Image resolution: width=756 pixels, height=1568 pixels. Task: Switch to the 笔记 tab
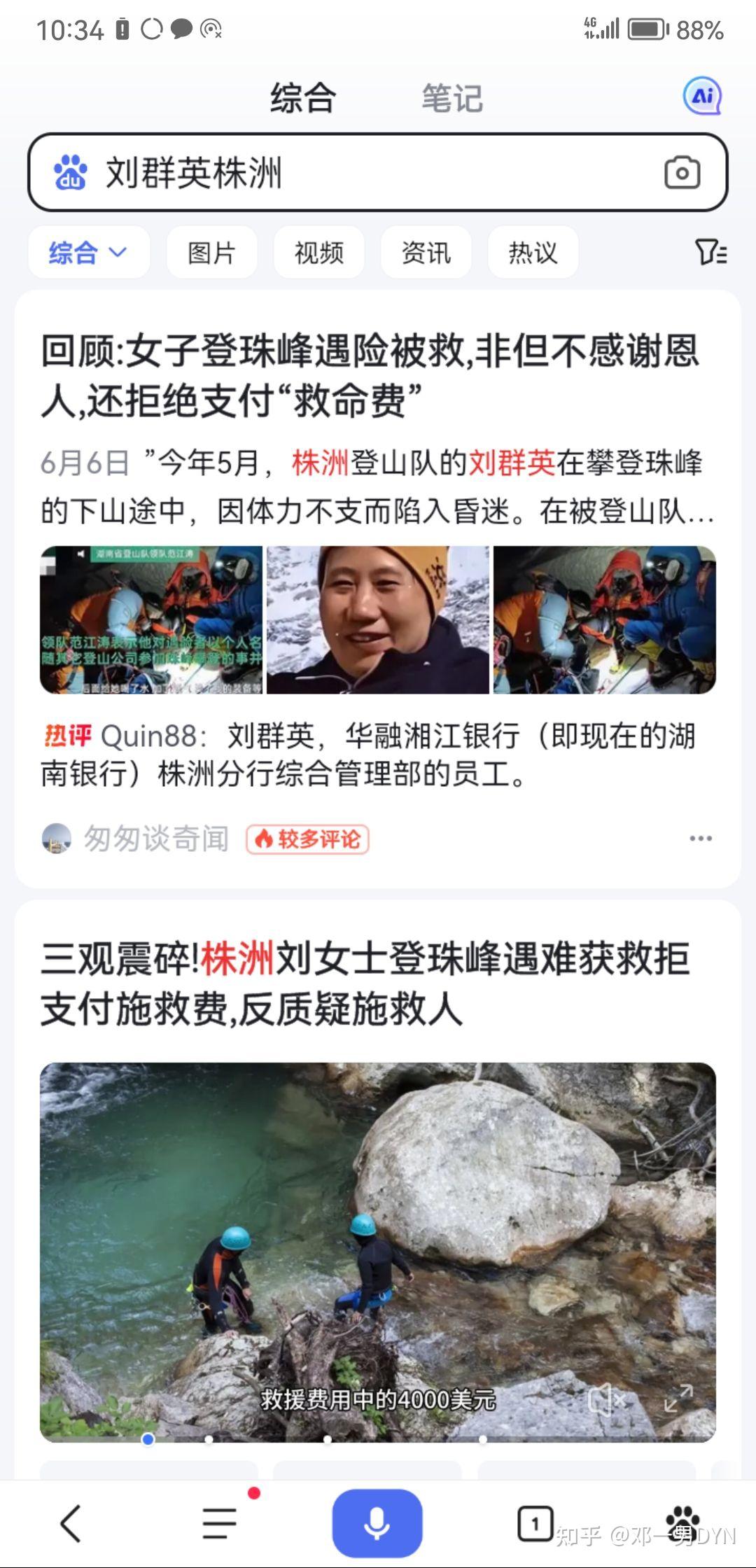(452, 98)
